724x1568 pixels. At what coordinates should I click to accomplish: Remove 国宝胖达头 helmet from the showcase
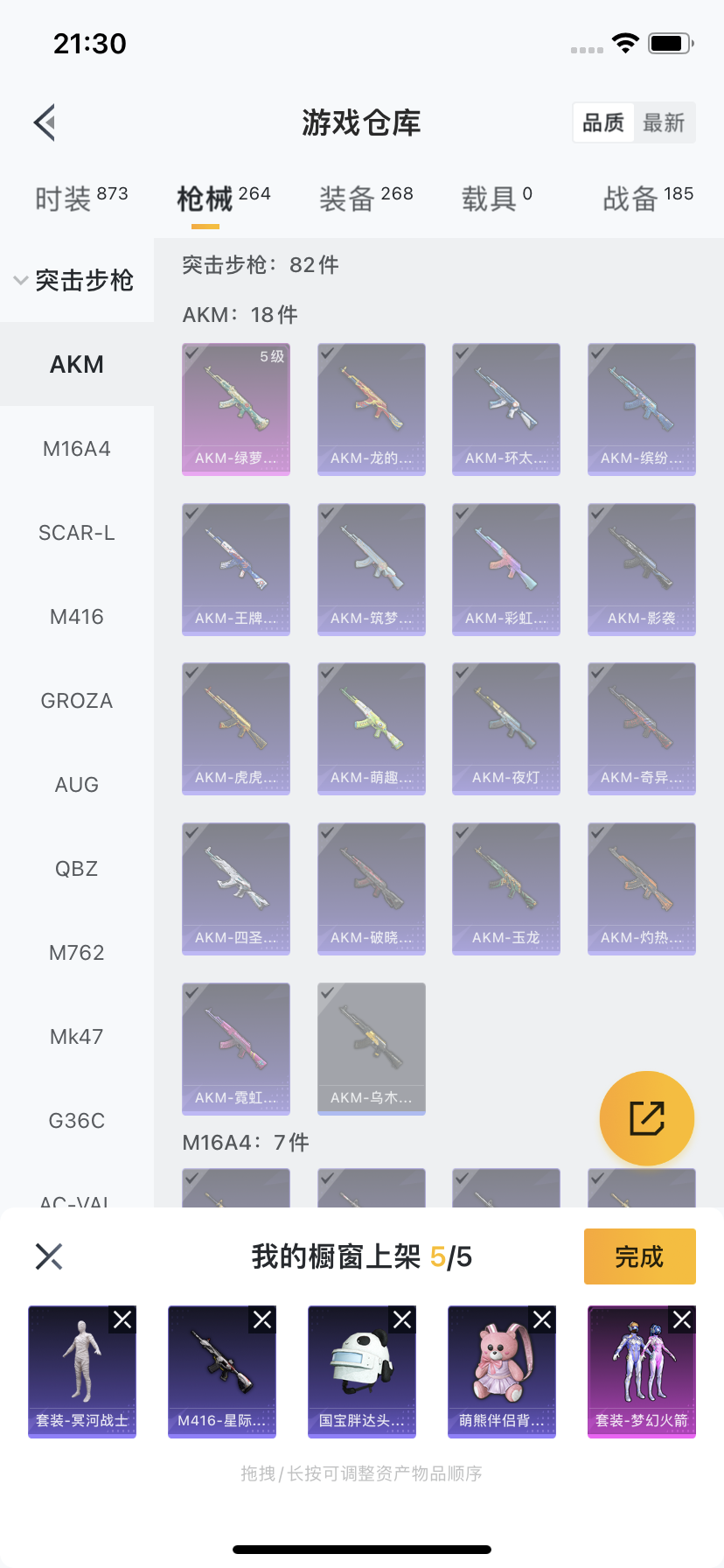(x=402, y=1319)
